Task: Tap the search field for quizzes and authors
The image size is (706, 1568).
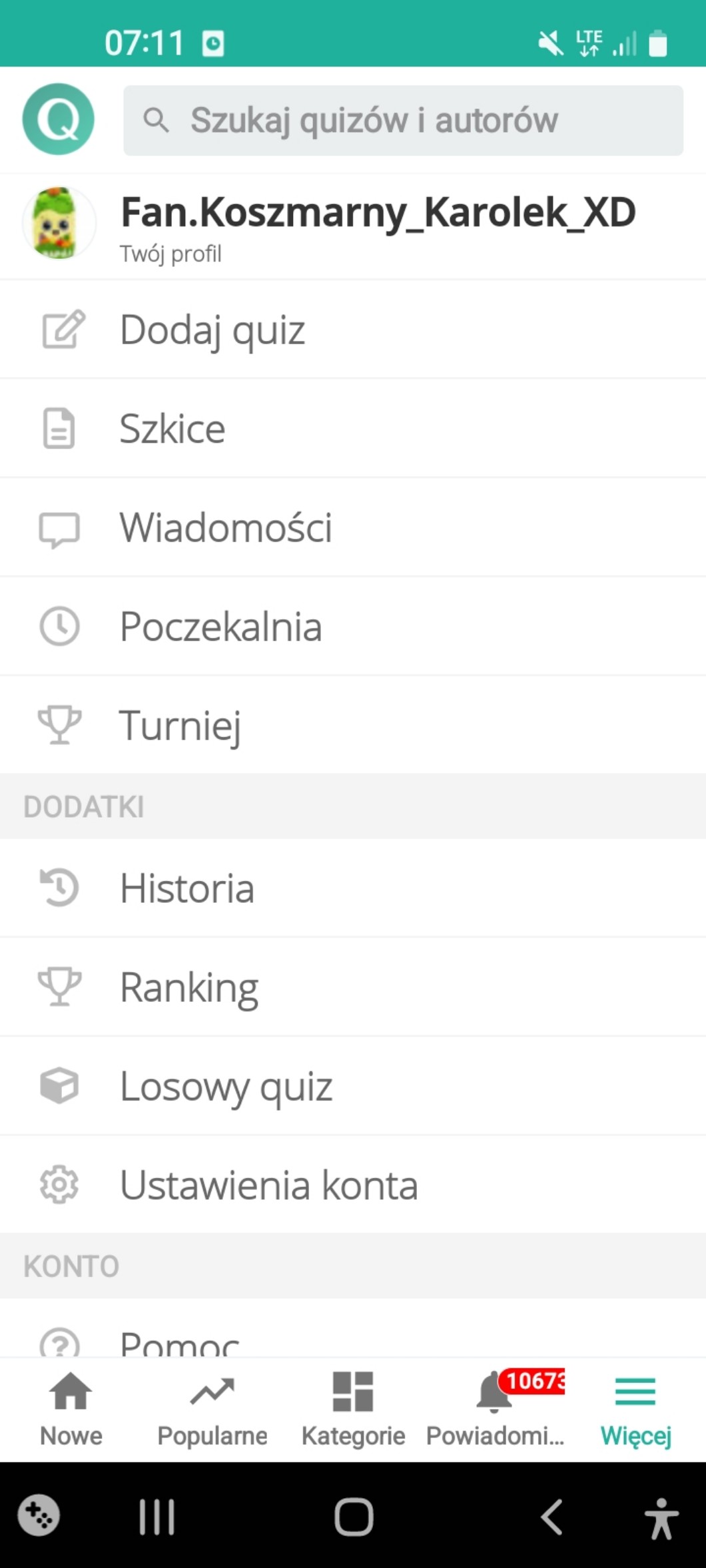Action: (x=403, y=121)
